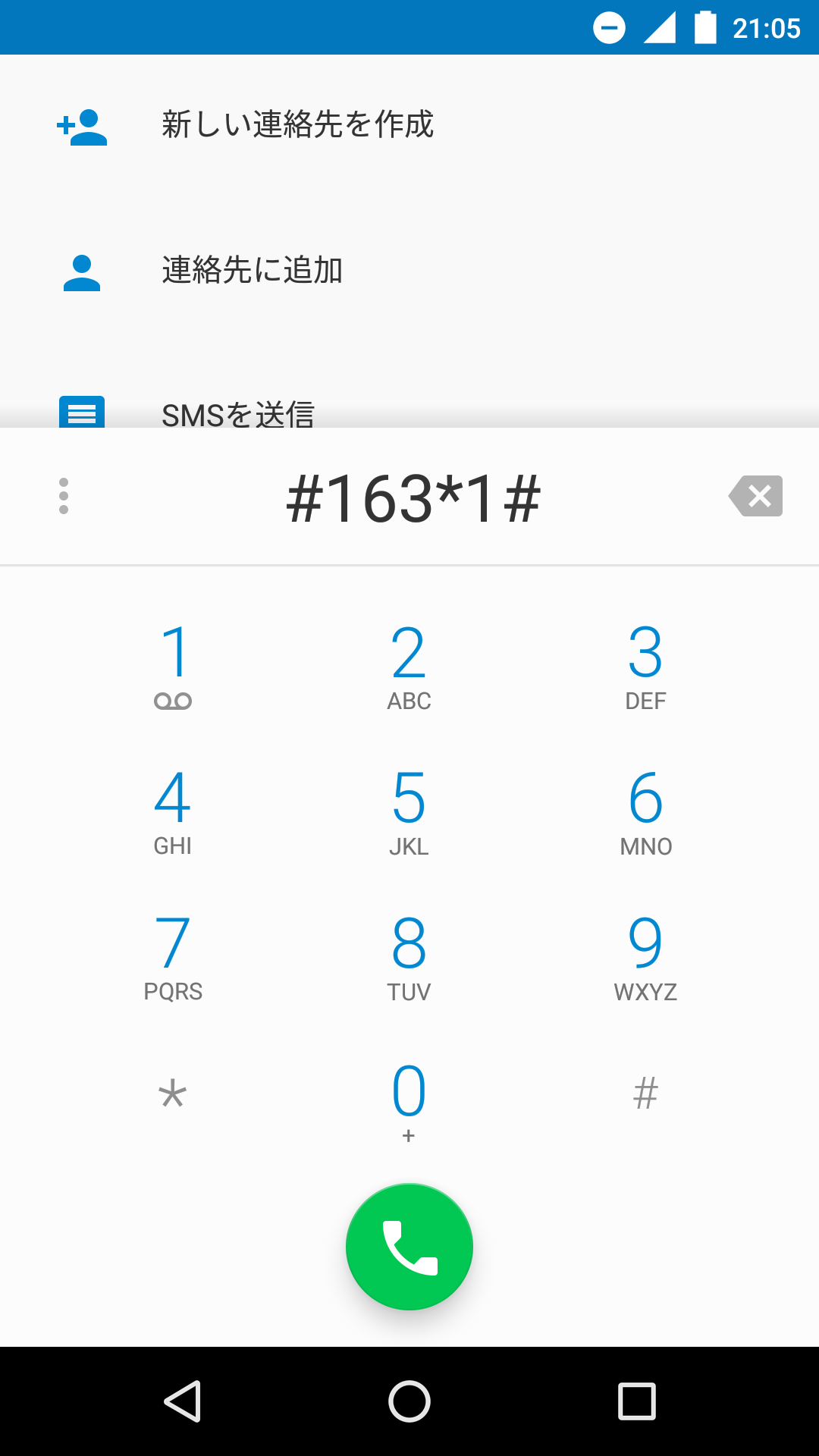Go back using the navigation bar

pos(182,1401)
